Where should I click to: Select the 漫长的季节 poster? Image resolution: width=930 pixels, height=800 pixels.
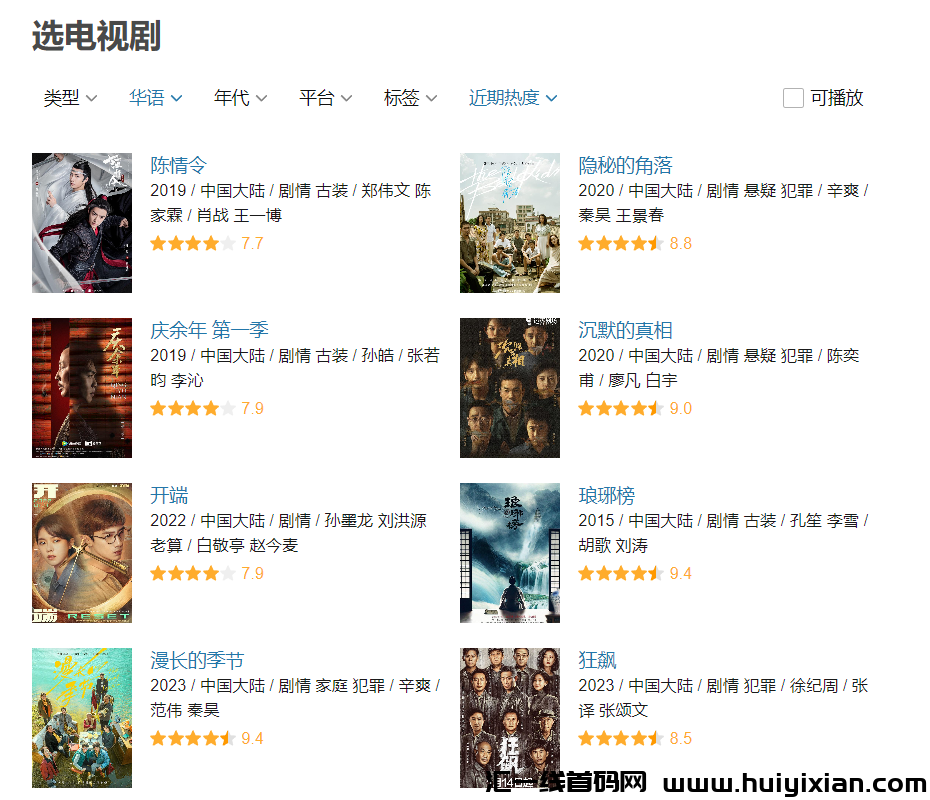(82, 718)
